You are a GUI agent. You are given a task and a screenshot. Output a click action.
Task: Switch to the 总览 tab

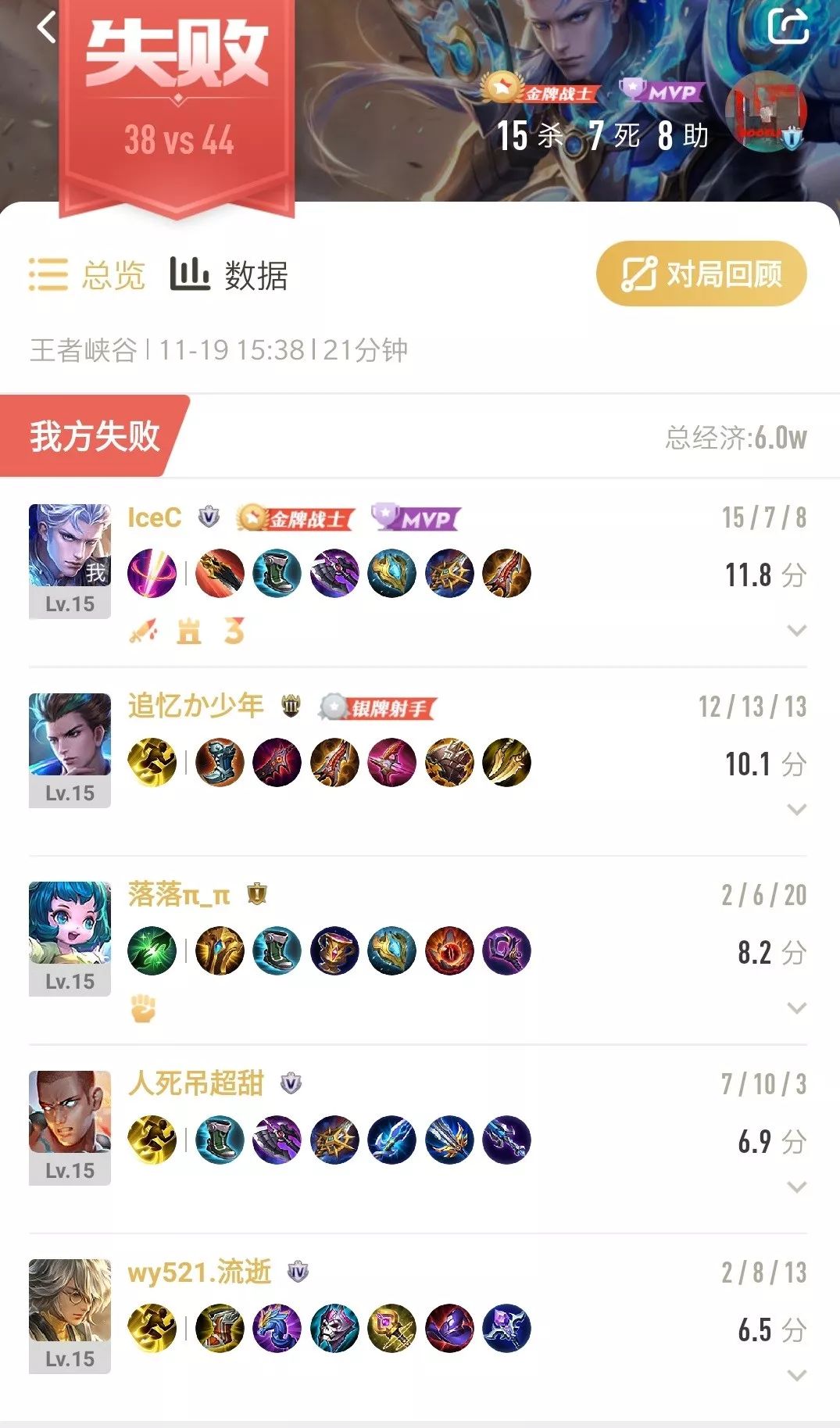[88, 276]
